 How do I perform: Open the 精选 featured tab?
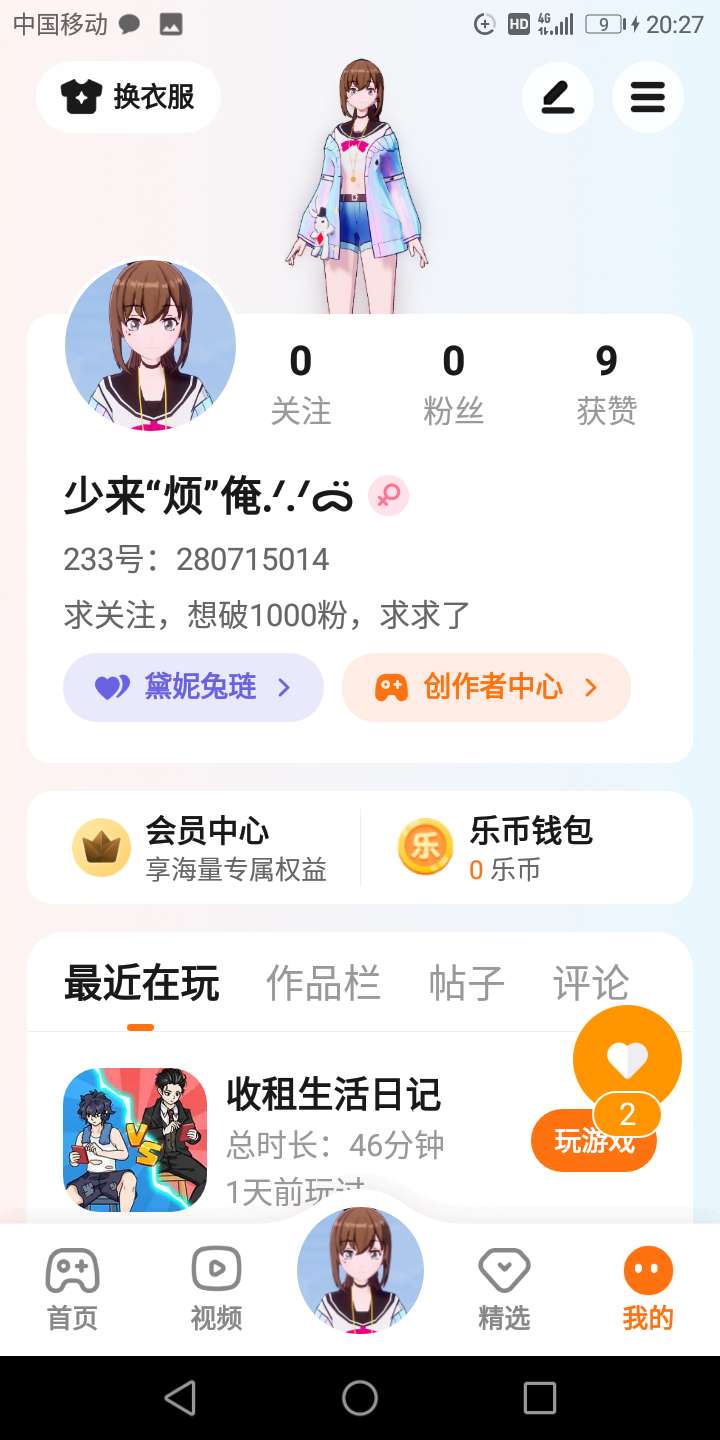[504, 1290]
